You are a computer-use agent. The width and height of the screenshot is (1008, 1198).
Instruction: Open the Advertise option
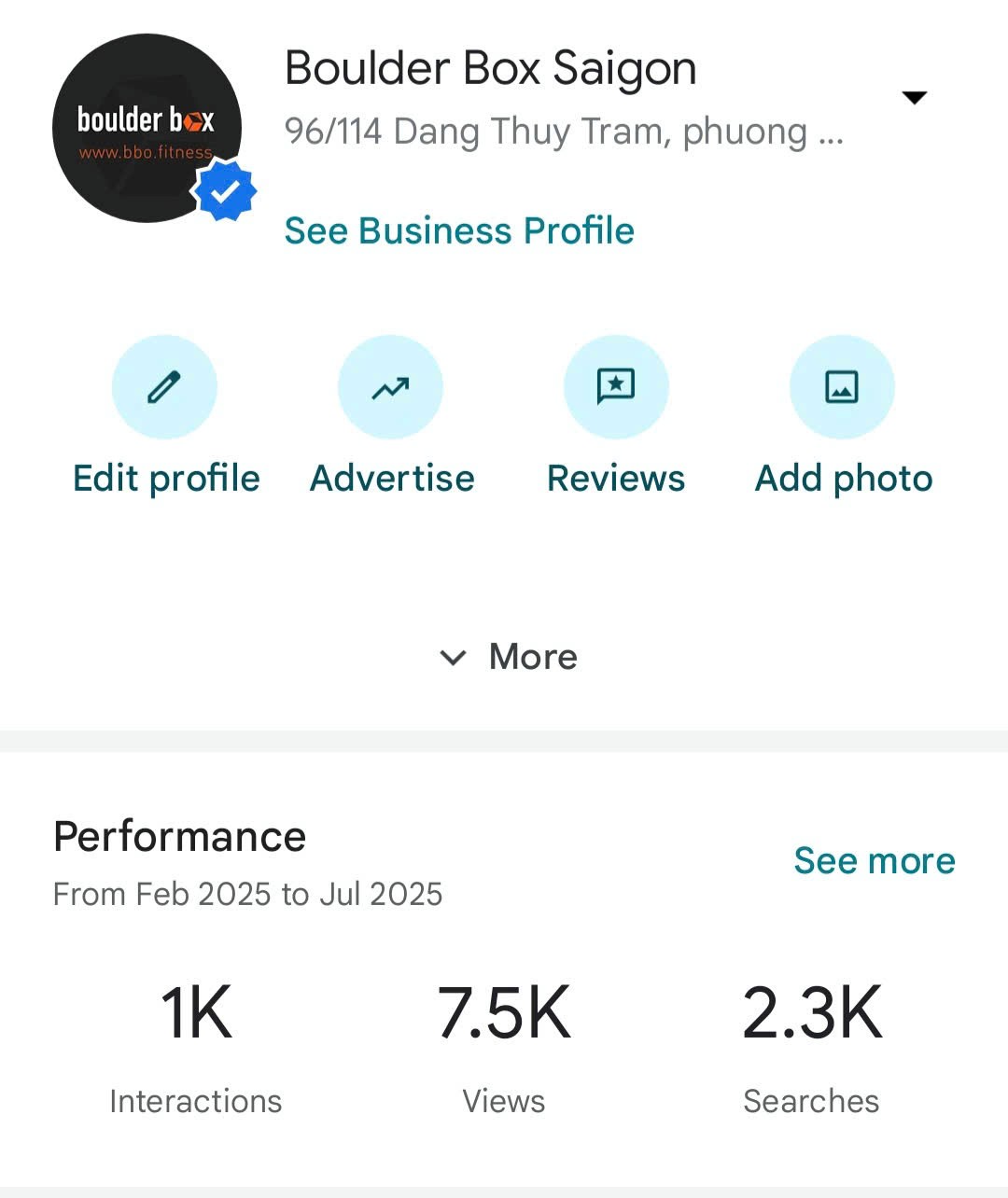(x=390, y=387)
